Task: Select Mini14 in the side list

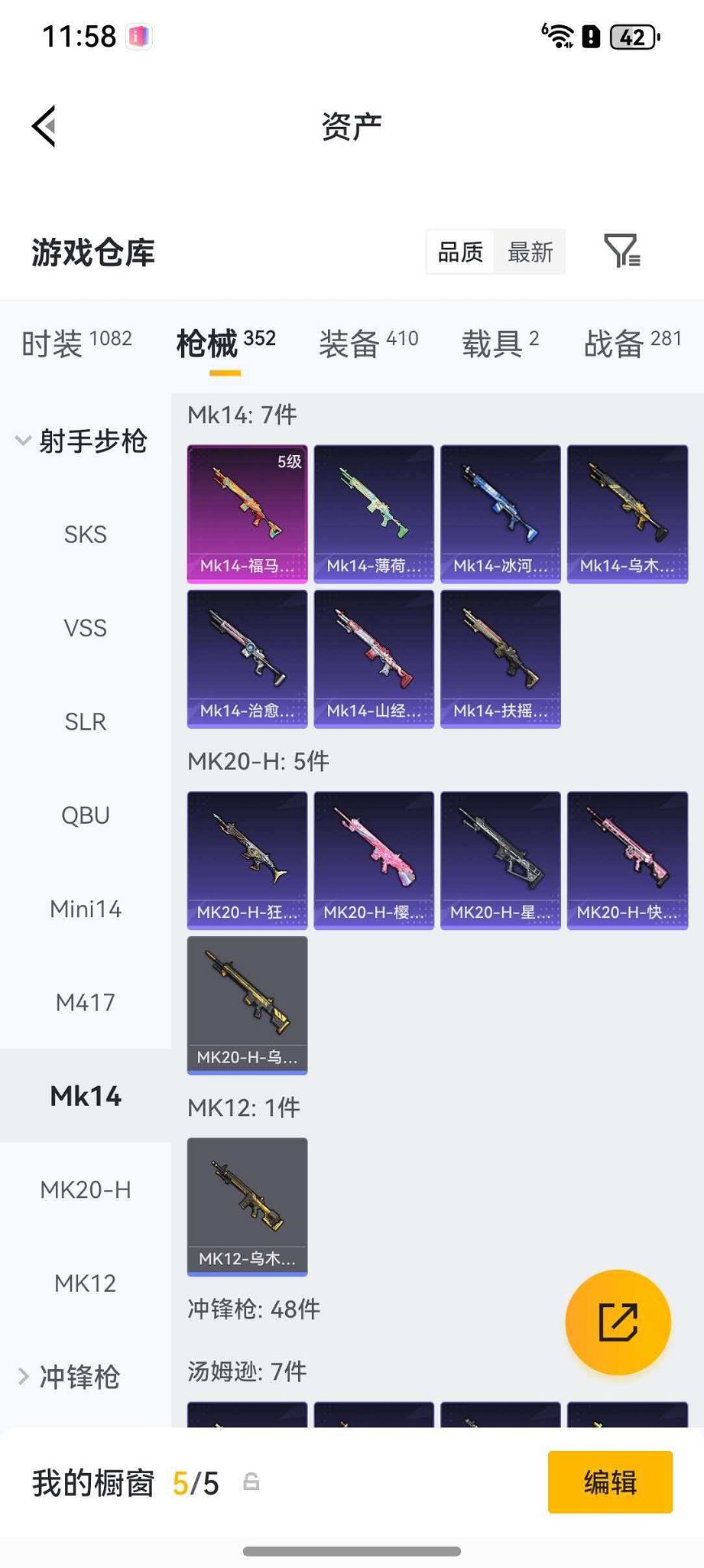Action: [x=85, y=909]
